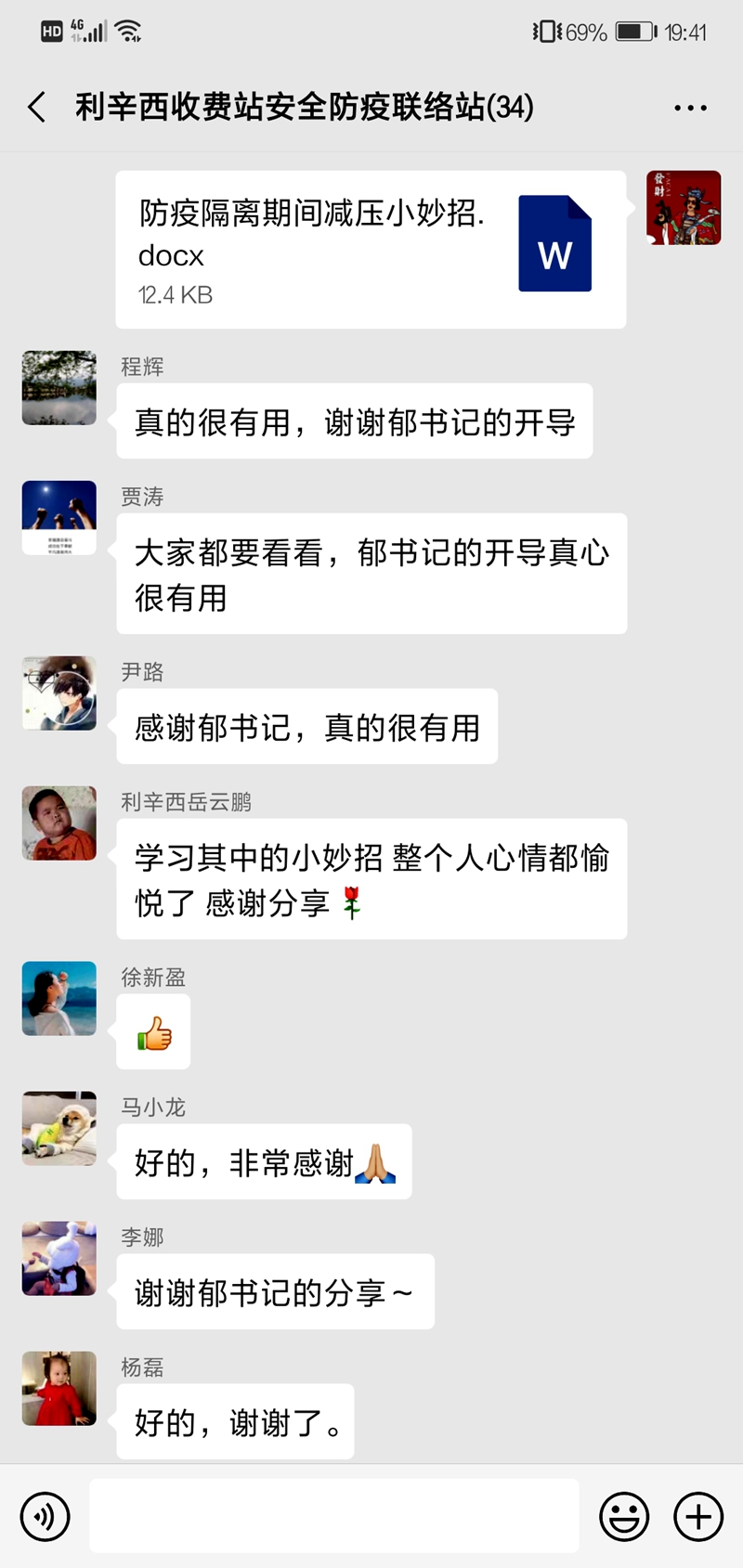This screenshot has width=743, height=1568.
Task: Open the group chat overflow menu
Action: [x=690, y=108]
